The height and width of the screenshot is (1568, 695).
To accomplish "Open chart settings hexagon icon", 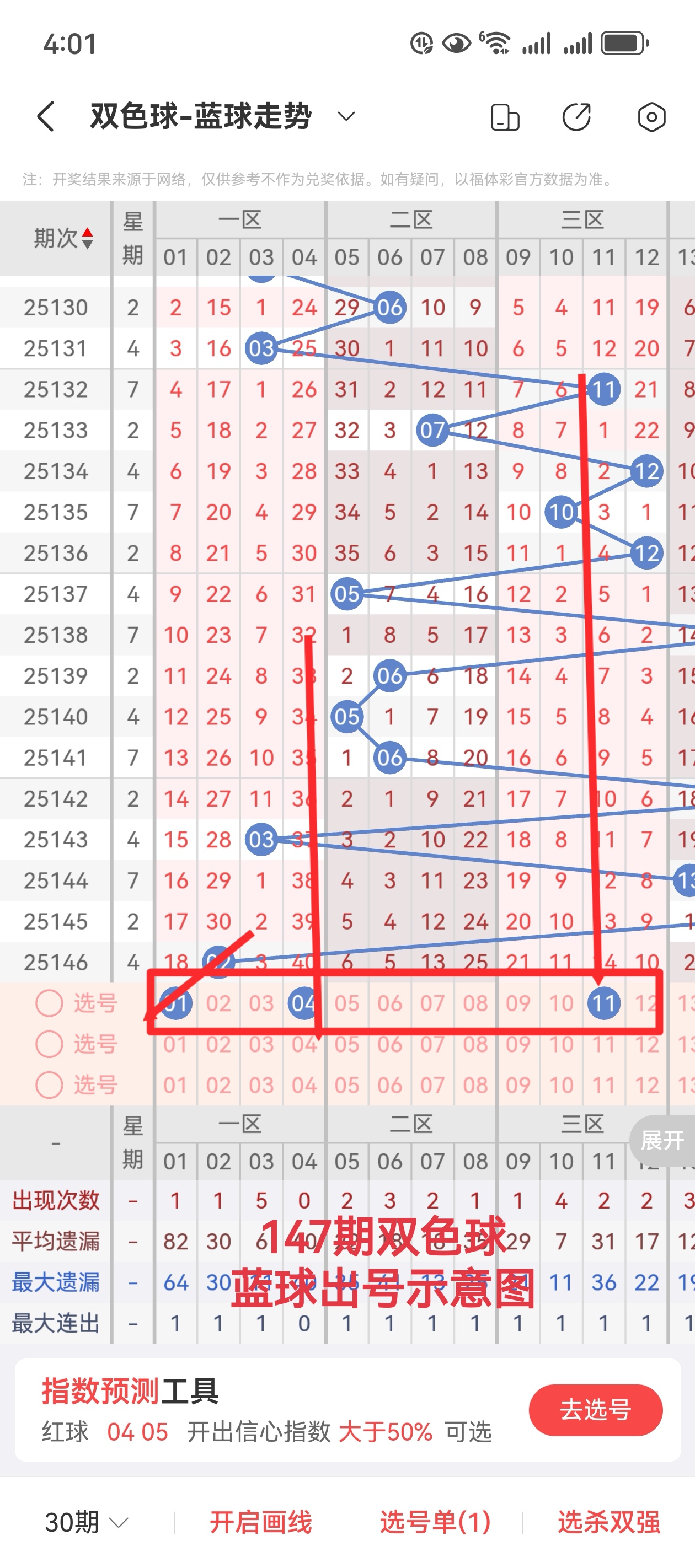I will click(651, 117).
